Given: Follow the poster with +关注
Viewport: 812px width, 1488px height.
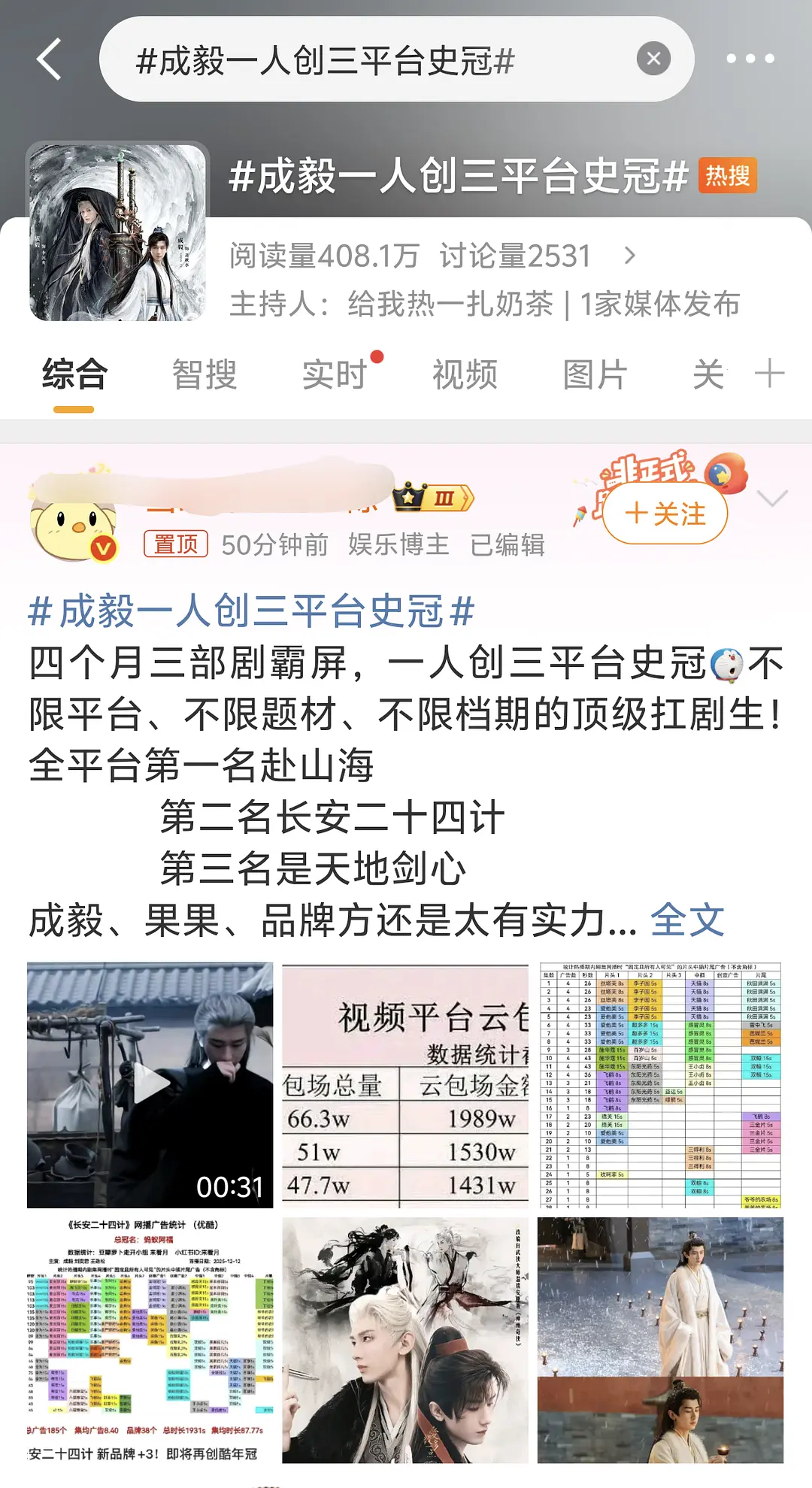Looking at the screenshot, I should tap(665, 514).
